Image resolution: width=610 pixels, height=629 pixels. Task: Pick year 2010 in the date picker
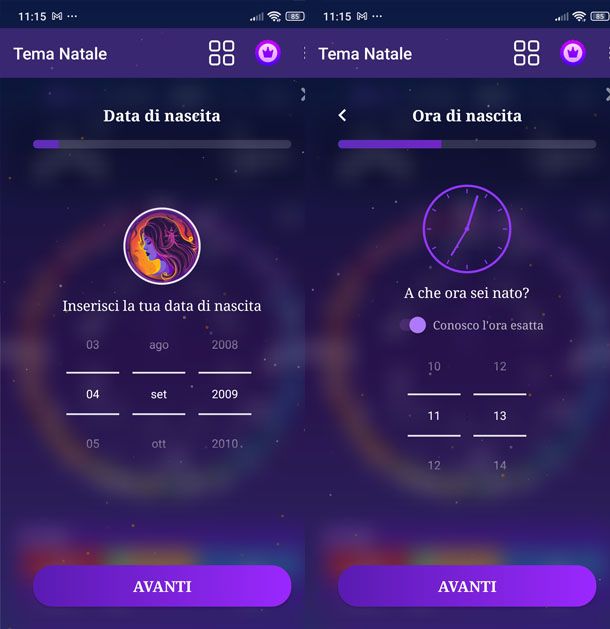tap(225, 444)
